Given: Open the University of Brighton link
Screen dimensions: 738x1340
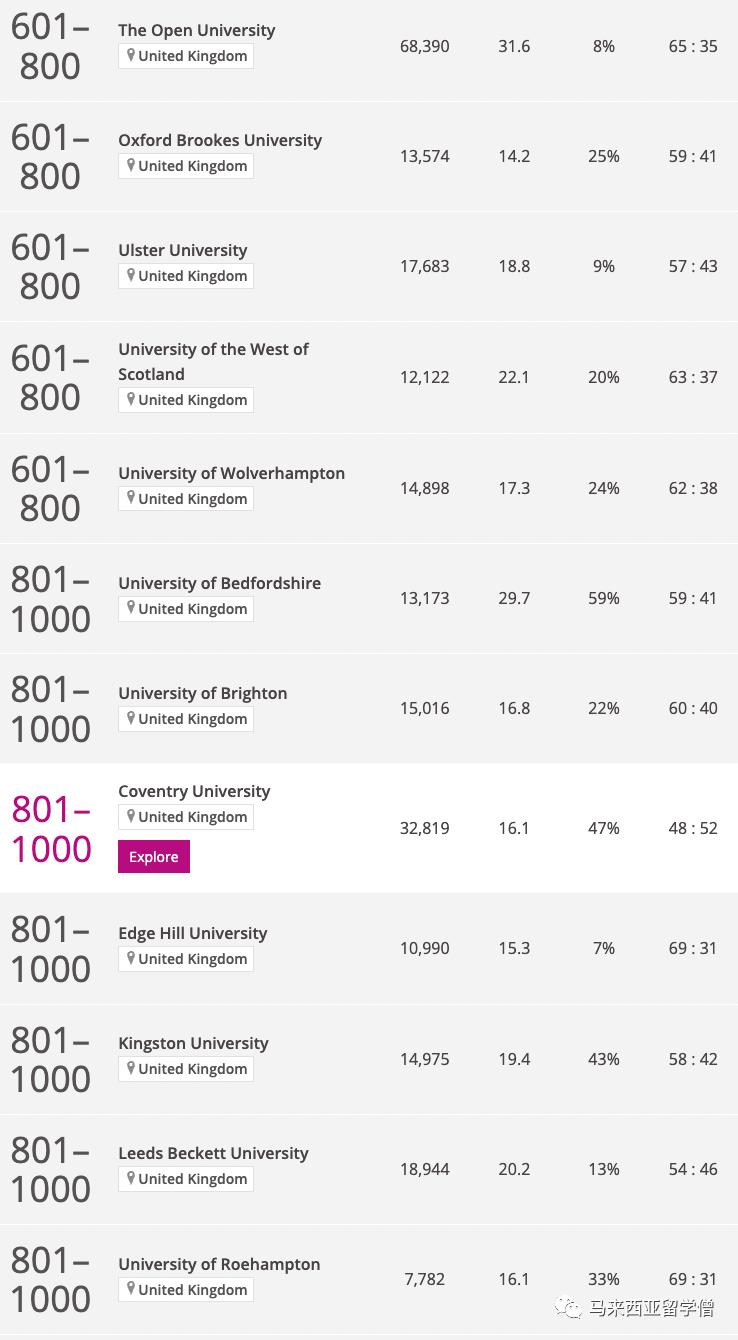Looking at the screenshot, I should (202, 693).
